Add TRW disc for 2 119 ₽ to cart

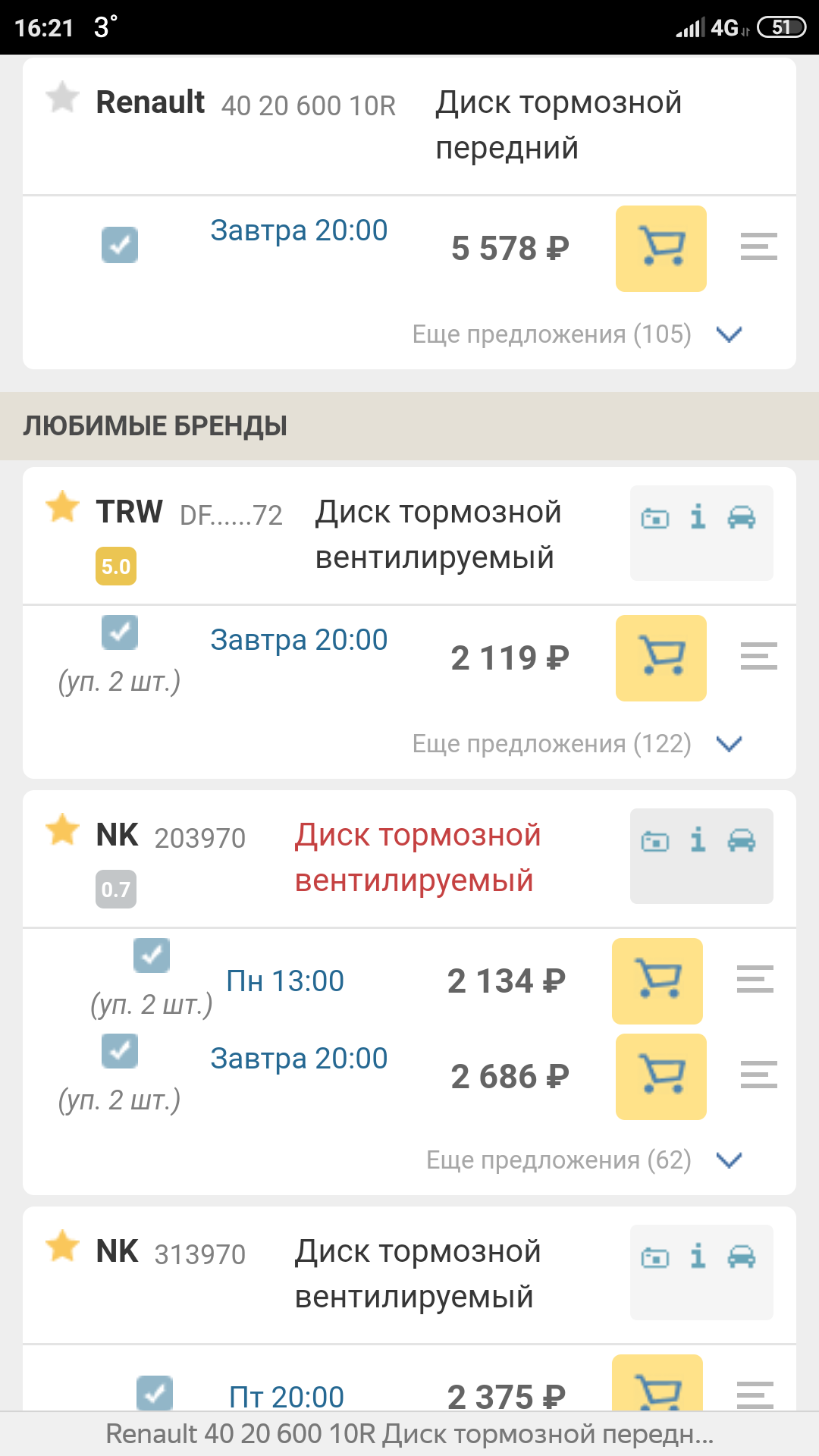pos(661,658)
